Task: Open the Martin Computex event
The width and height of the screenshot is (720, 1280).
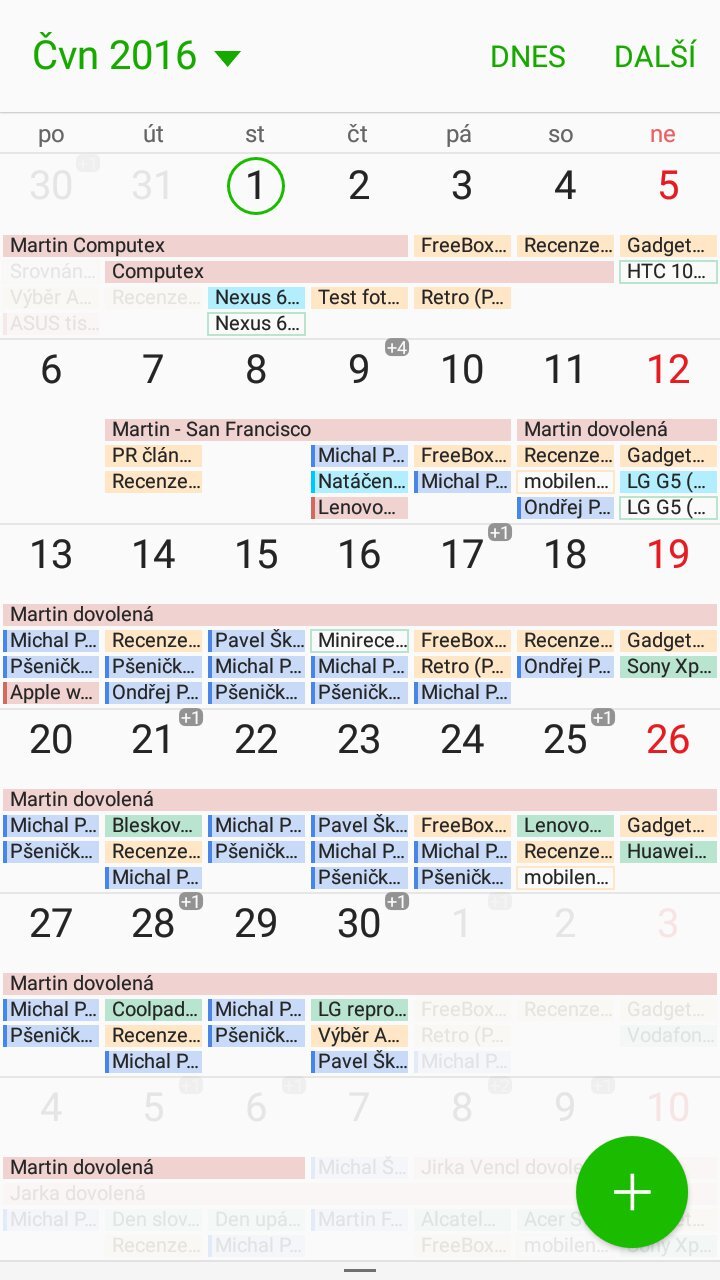Action: pyautogui.click(x=205, y=246)
